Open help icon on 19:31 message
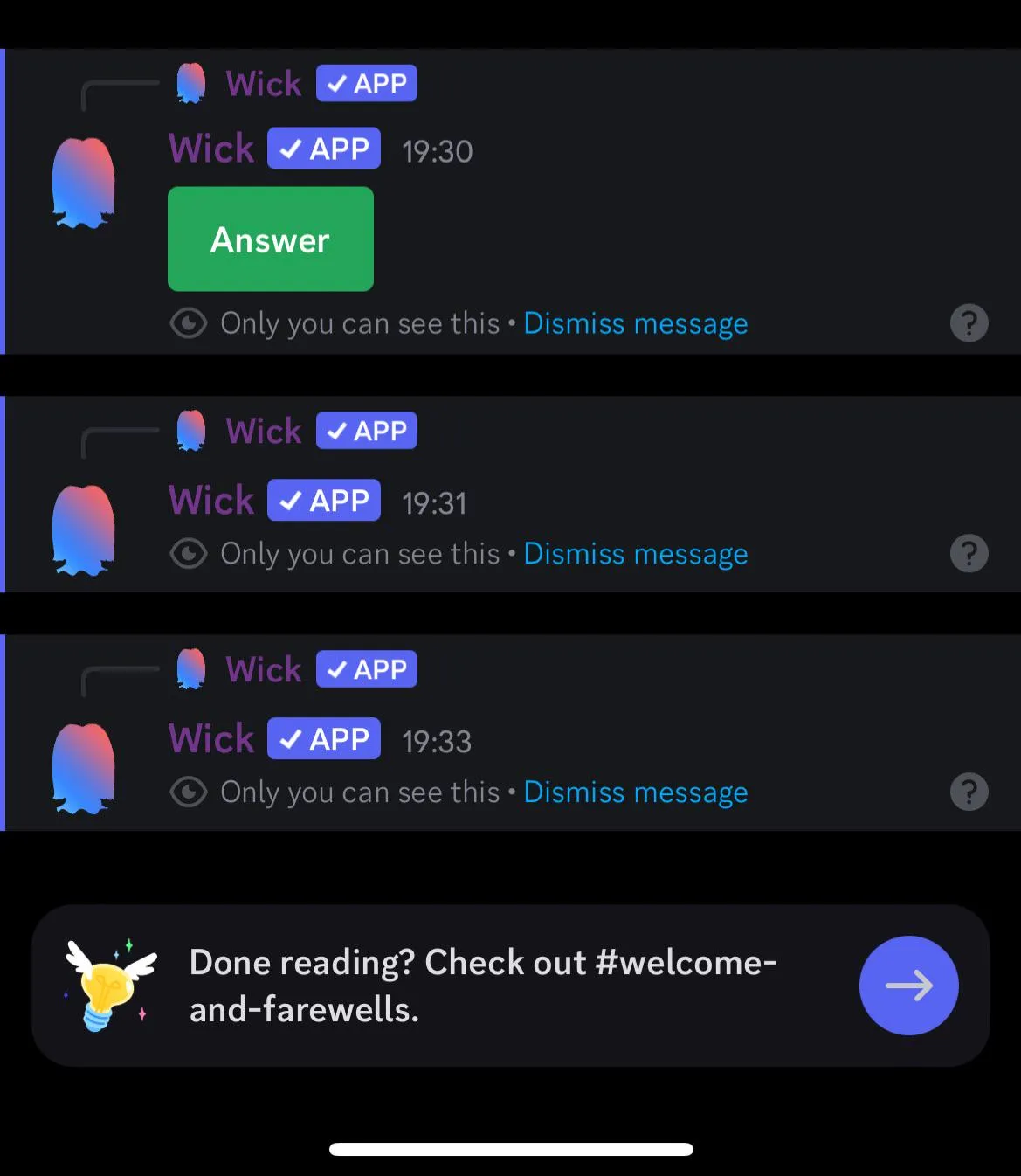The height and width of the screenshot is (1176, 1021). [x=969, y=554]
